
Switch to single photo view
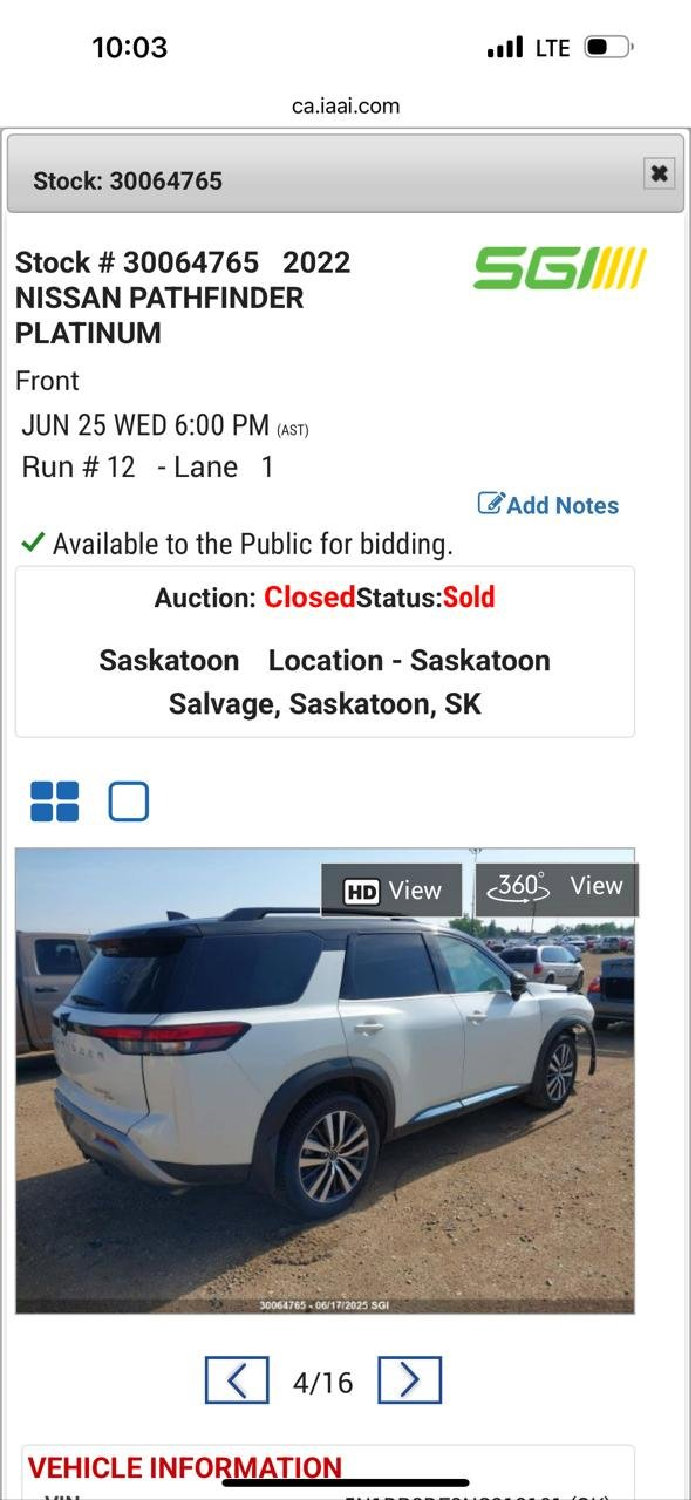pyautogui.click(x=129, y=801)
